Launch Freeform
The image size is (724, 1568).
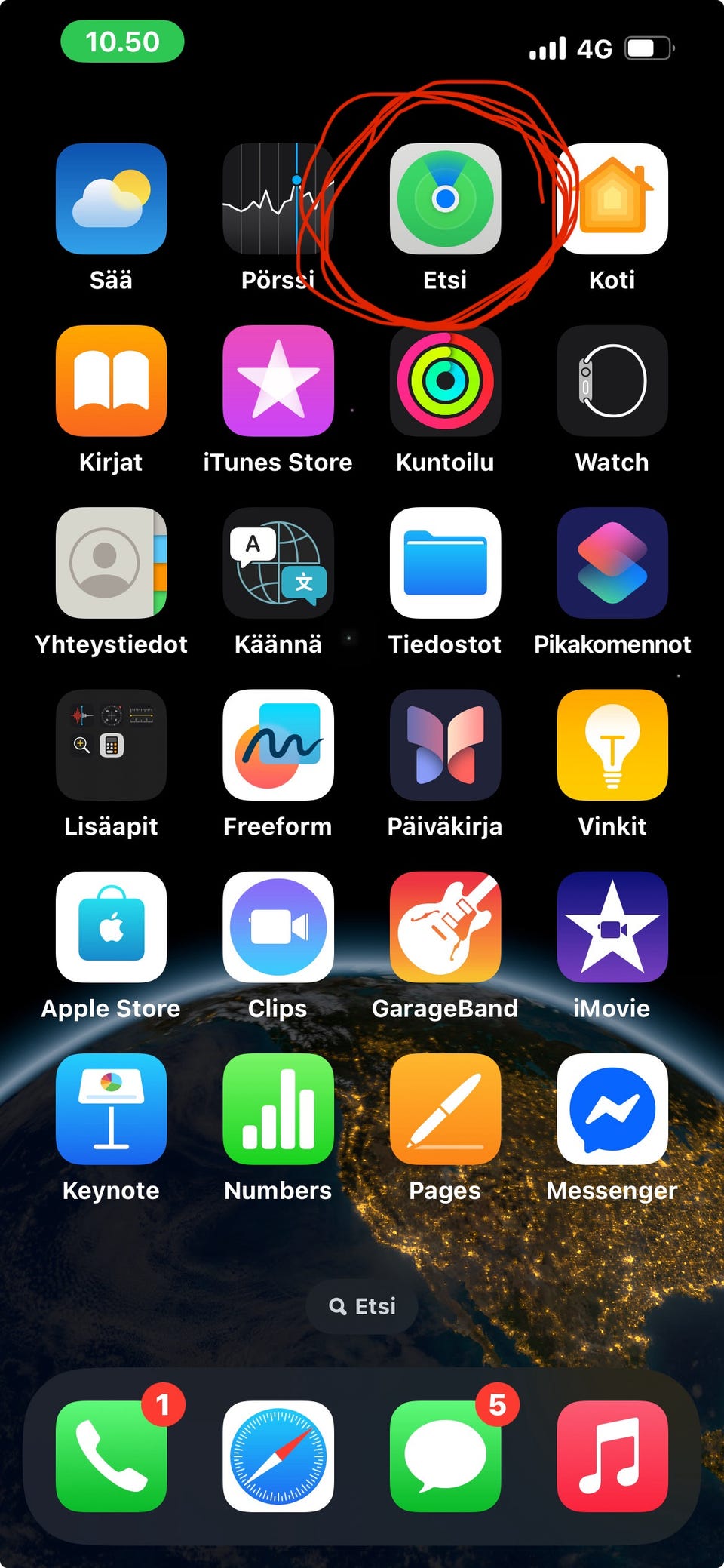tap(278, 745)
